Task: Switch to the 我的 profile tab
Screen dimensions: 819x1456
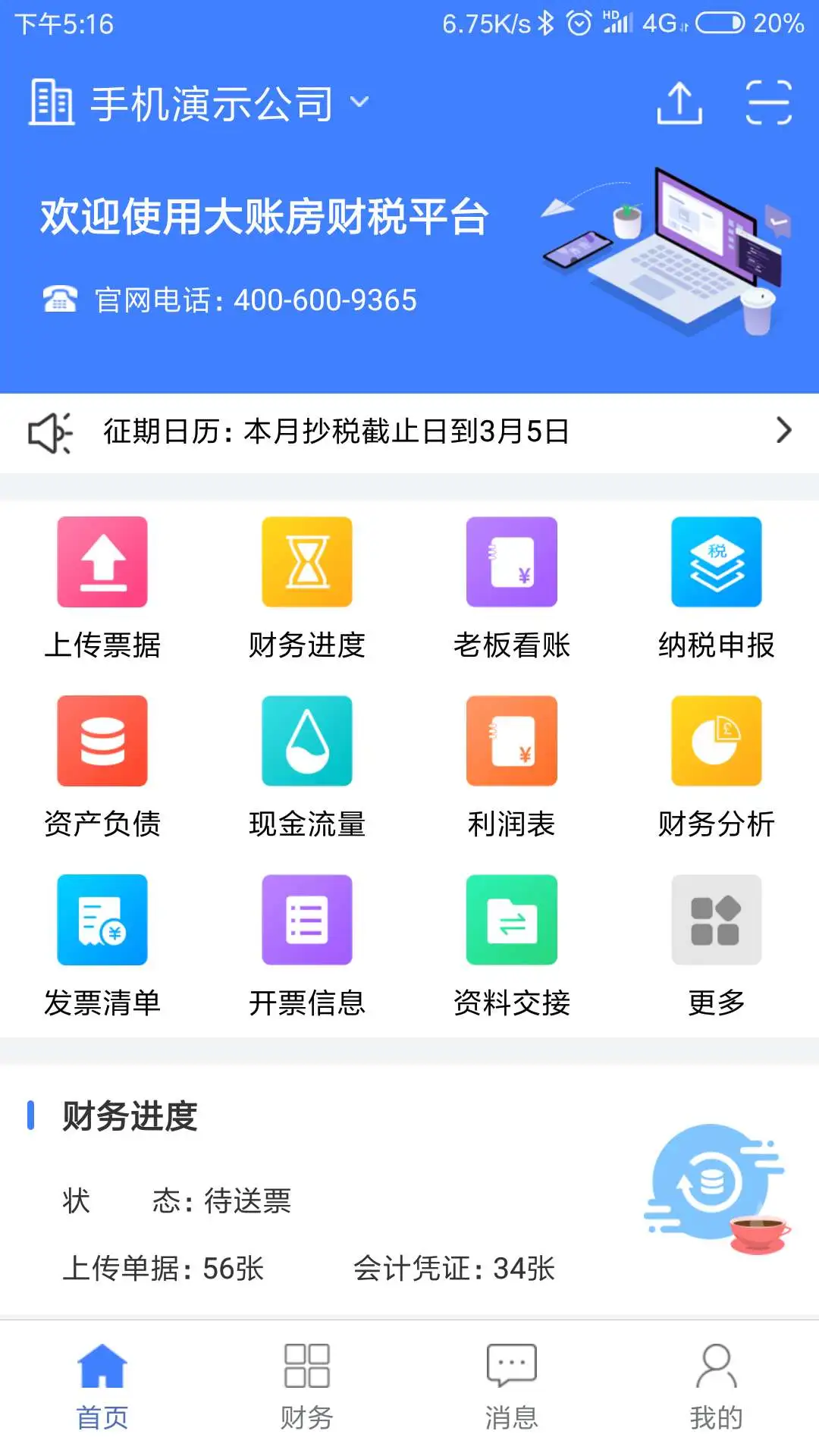Action: tap(717, 1386)
